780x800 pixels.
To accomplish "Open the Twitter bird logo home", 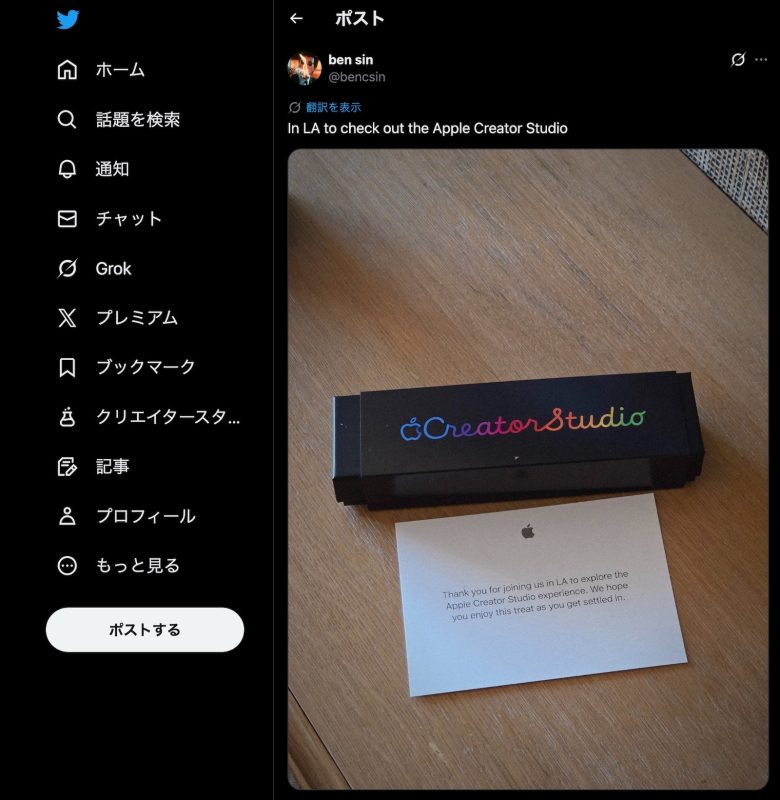I will coord(67,19).
